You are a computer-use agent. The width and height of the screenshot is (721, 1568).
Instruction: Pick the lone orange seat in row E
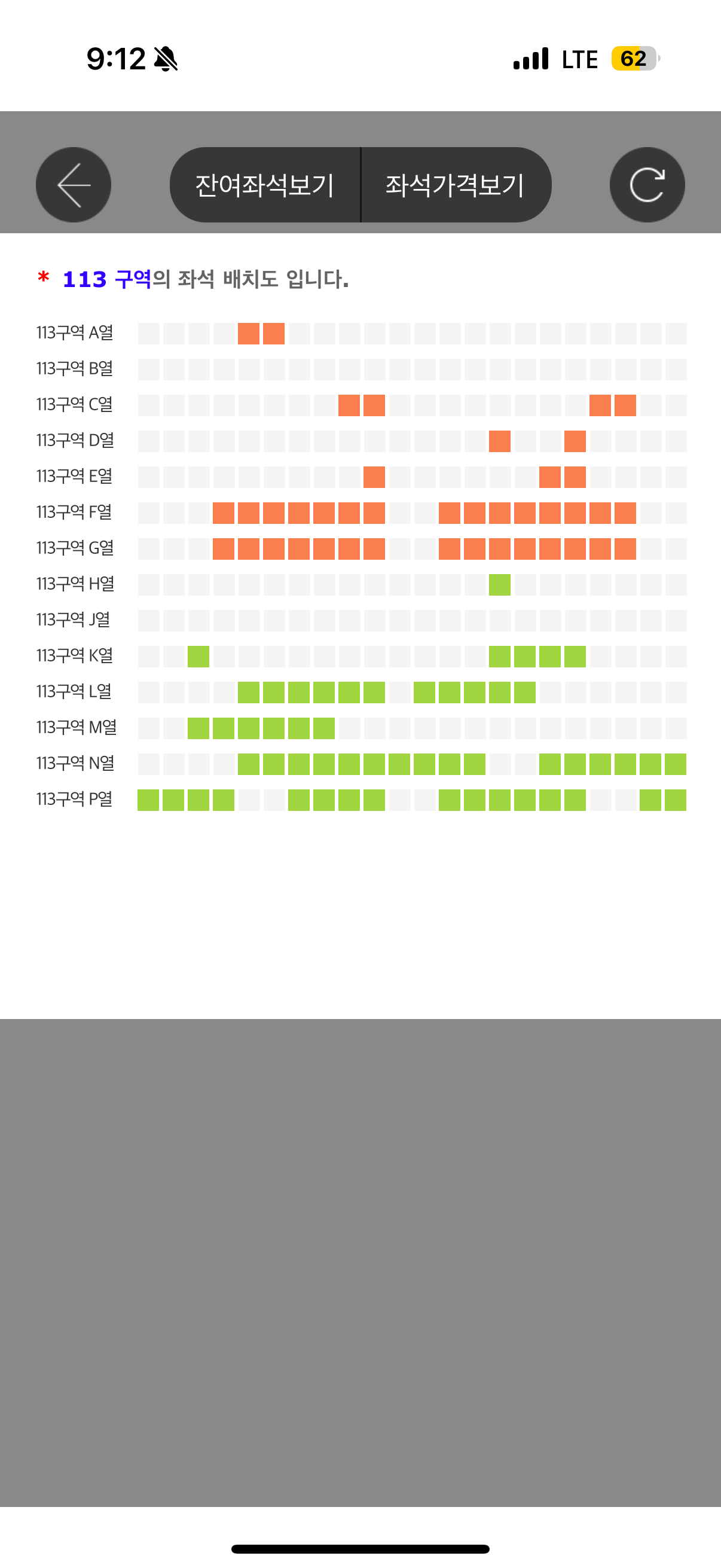374,477
